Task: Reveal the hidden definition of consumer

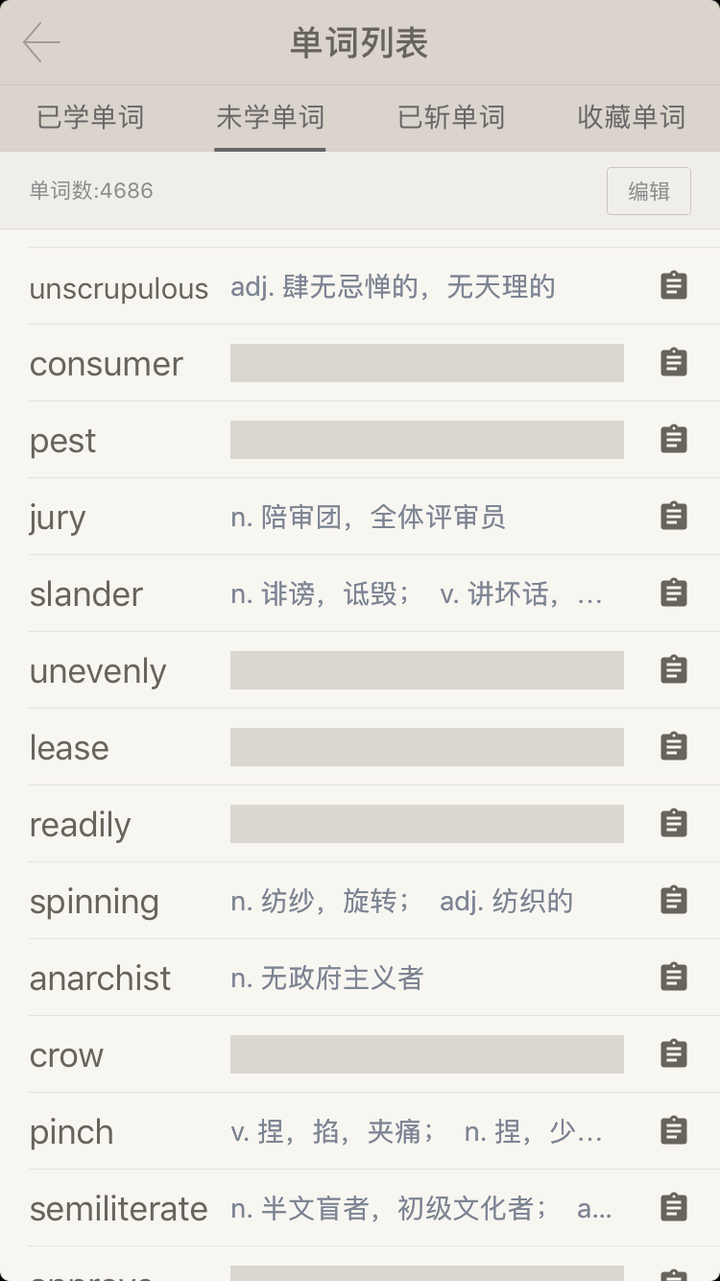Action: coord(427,362)
